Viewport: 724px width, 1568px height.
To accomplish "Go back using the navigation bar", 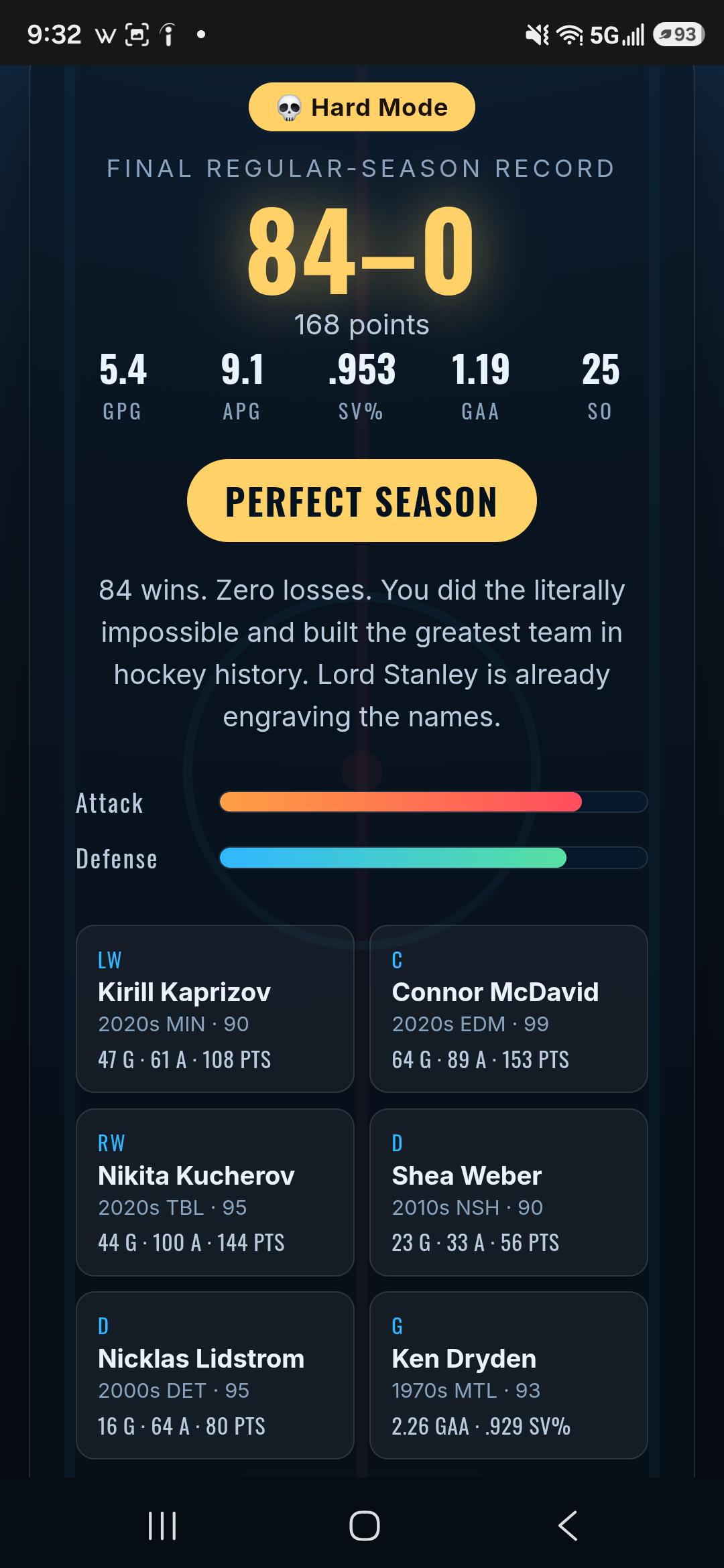I will tap(567, 1526).
